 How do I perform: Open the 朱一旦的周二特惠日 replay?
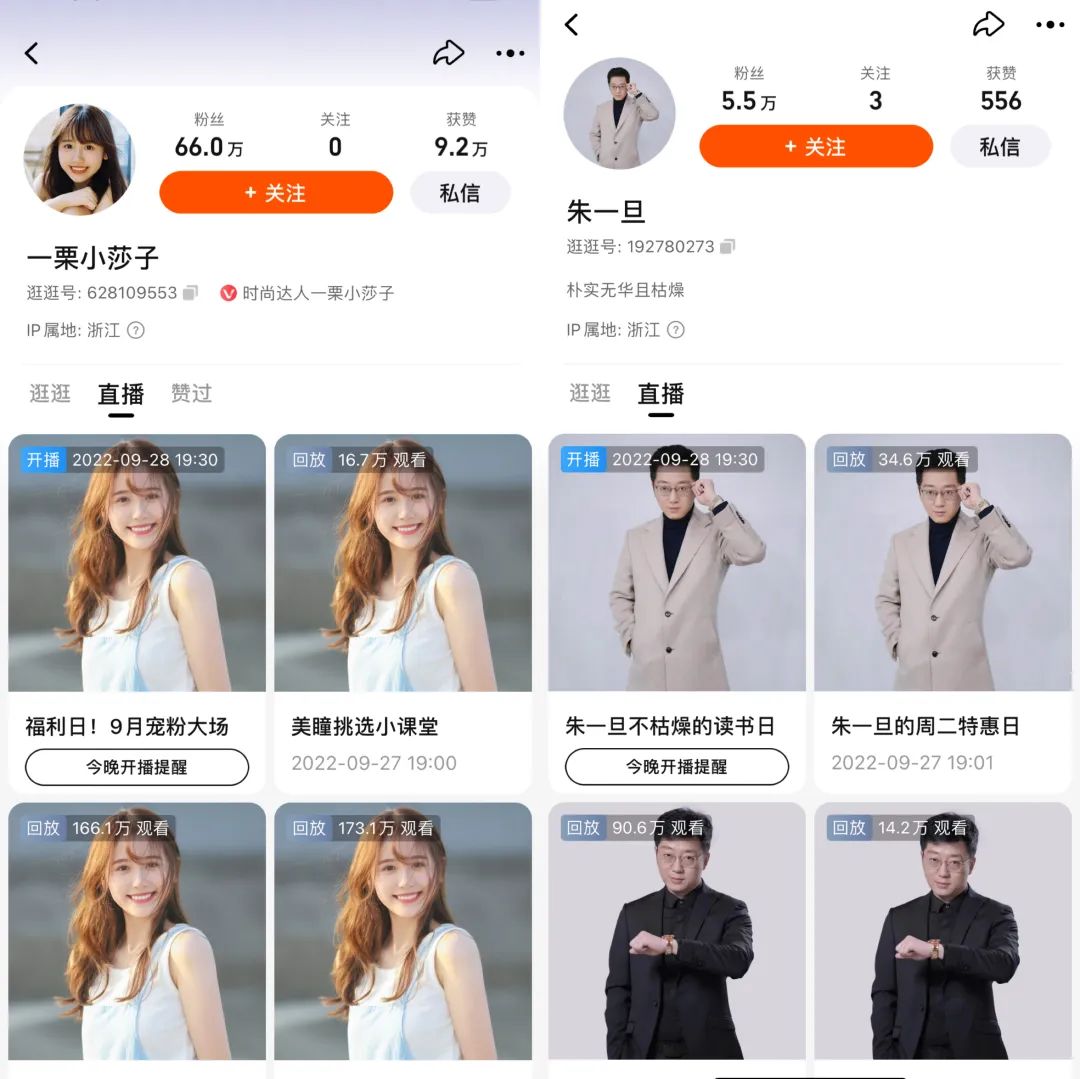tap(943, 600)
